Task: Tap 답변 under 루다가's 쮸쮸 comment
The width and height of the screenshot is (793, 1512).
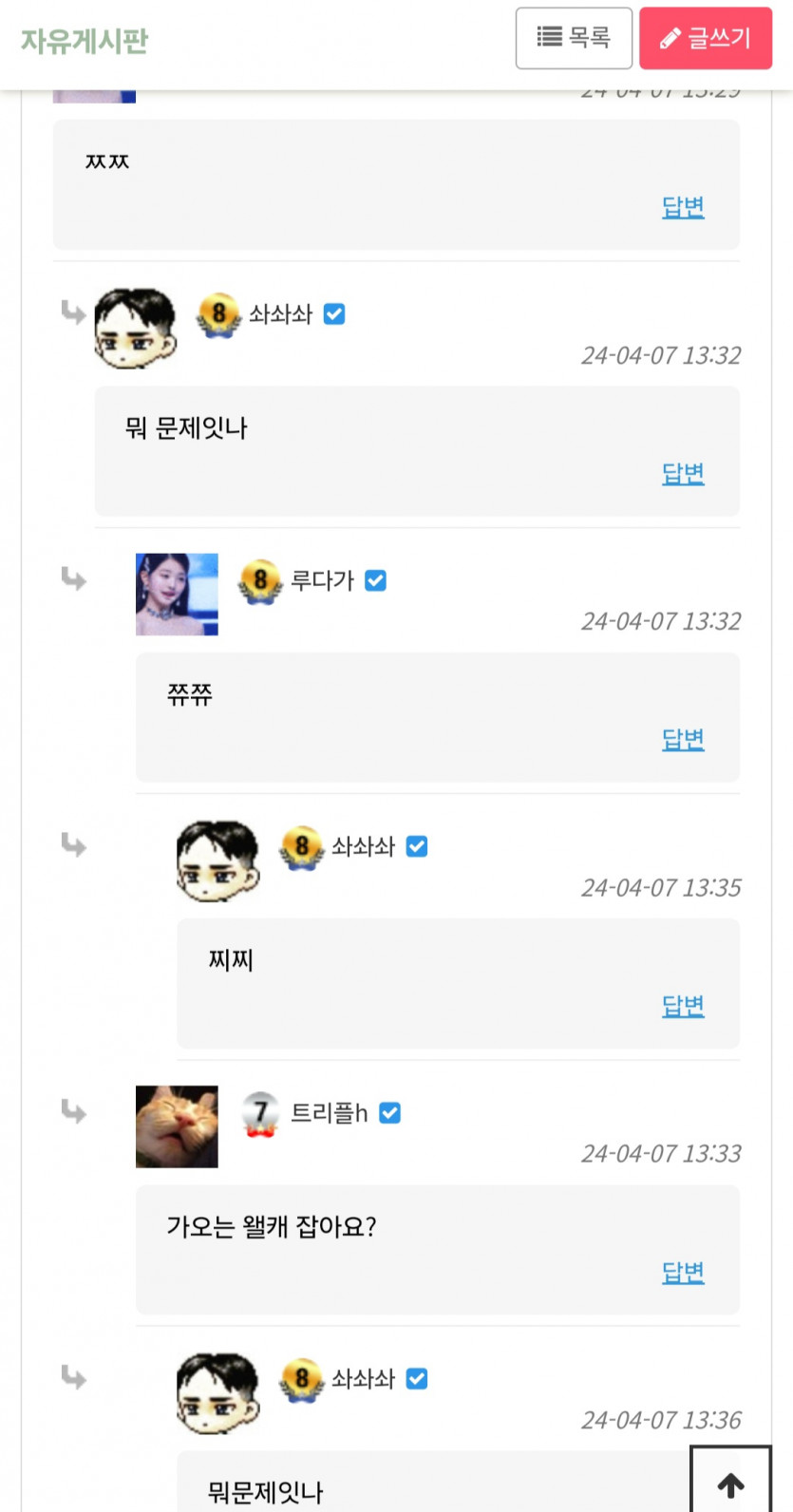Action: [683, 739]
